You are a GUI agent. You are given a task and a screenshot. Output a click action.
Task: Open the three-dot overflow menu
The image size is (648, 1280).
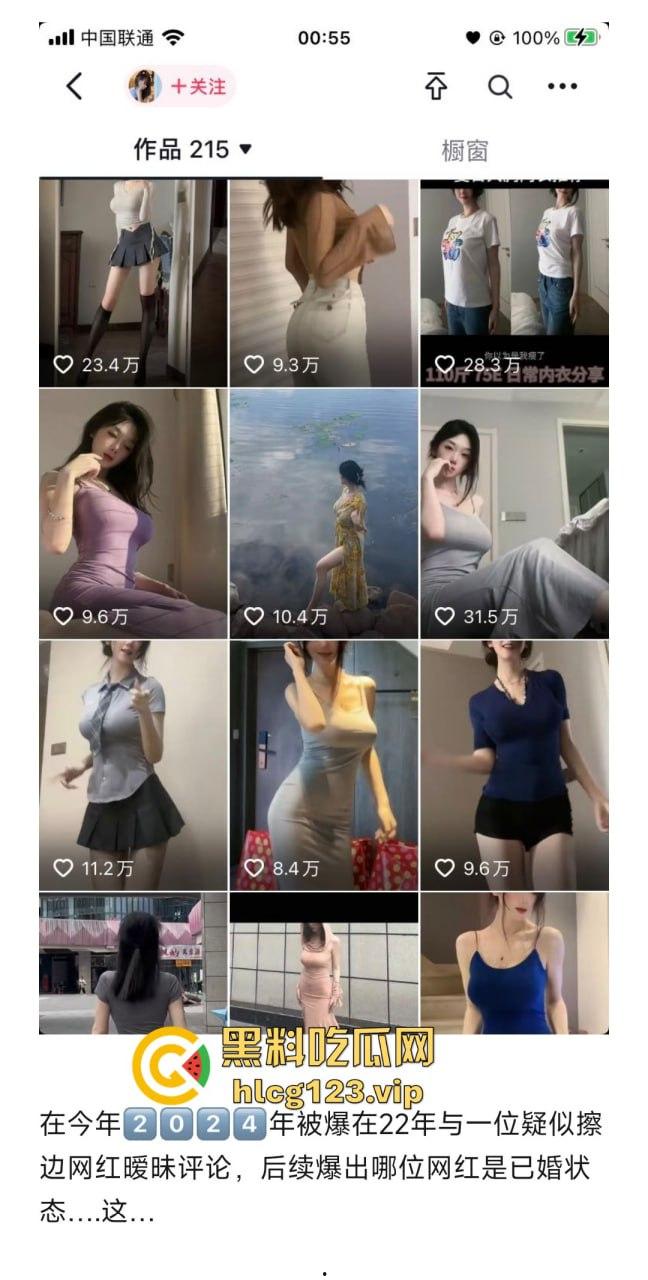(563, 87)
